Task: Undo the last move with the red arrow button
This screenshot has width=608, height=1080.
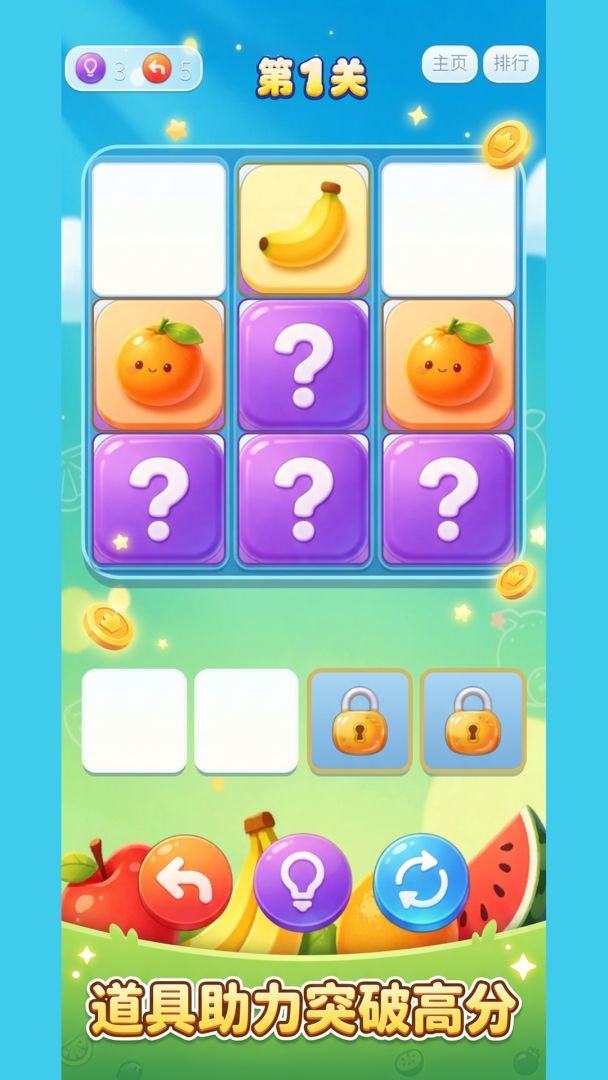Action: click(x=185, y=882)
